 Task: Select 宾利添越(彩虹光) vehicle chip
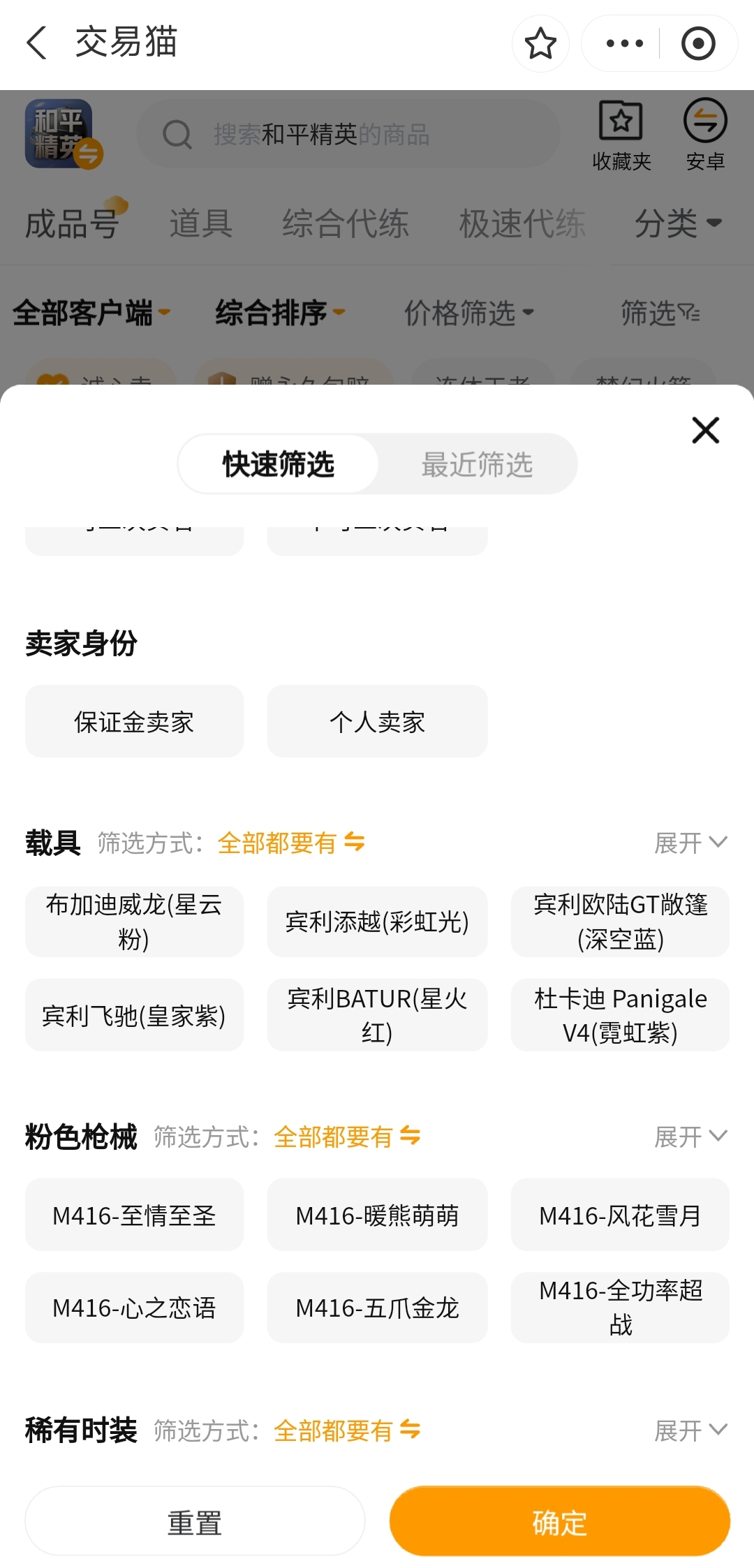point(377,922)
